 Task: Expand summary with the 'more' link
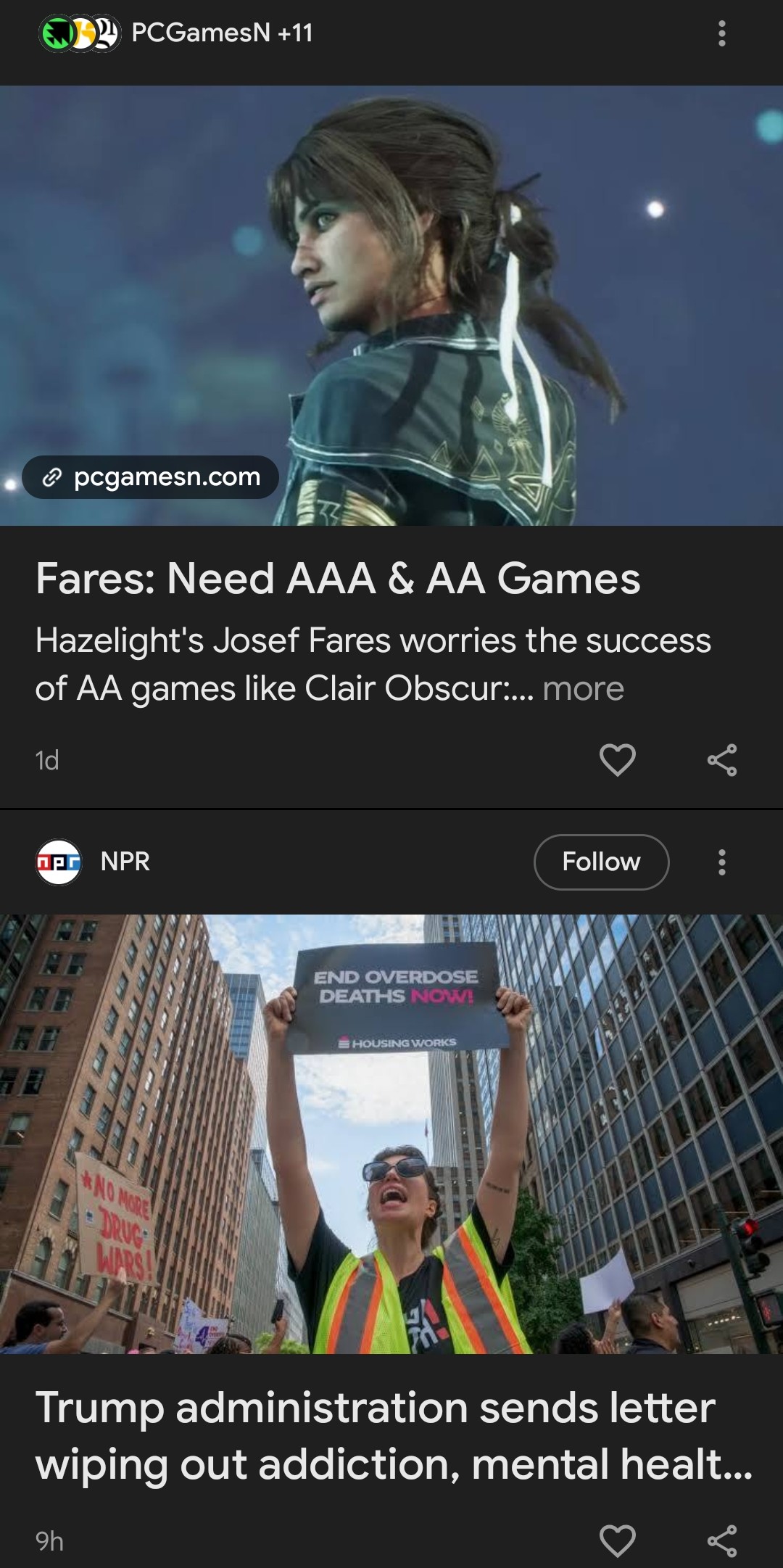[x=583, y=688]
